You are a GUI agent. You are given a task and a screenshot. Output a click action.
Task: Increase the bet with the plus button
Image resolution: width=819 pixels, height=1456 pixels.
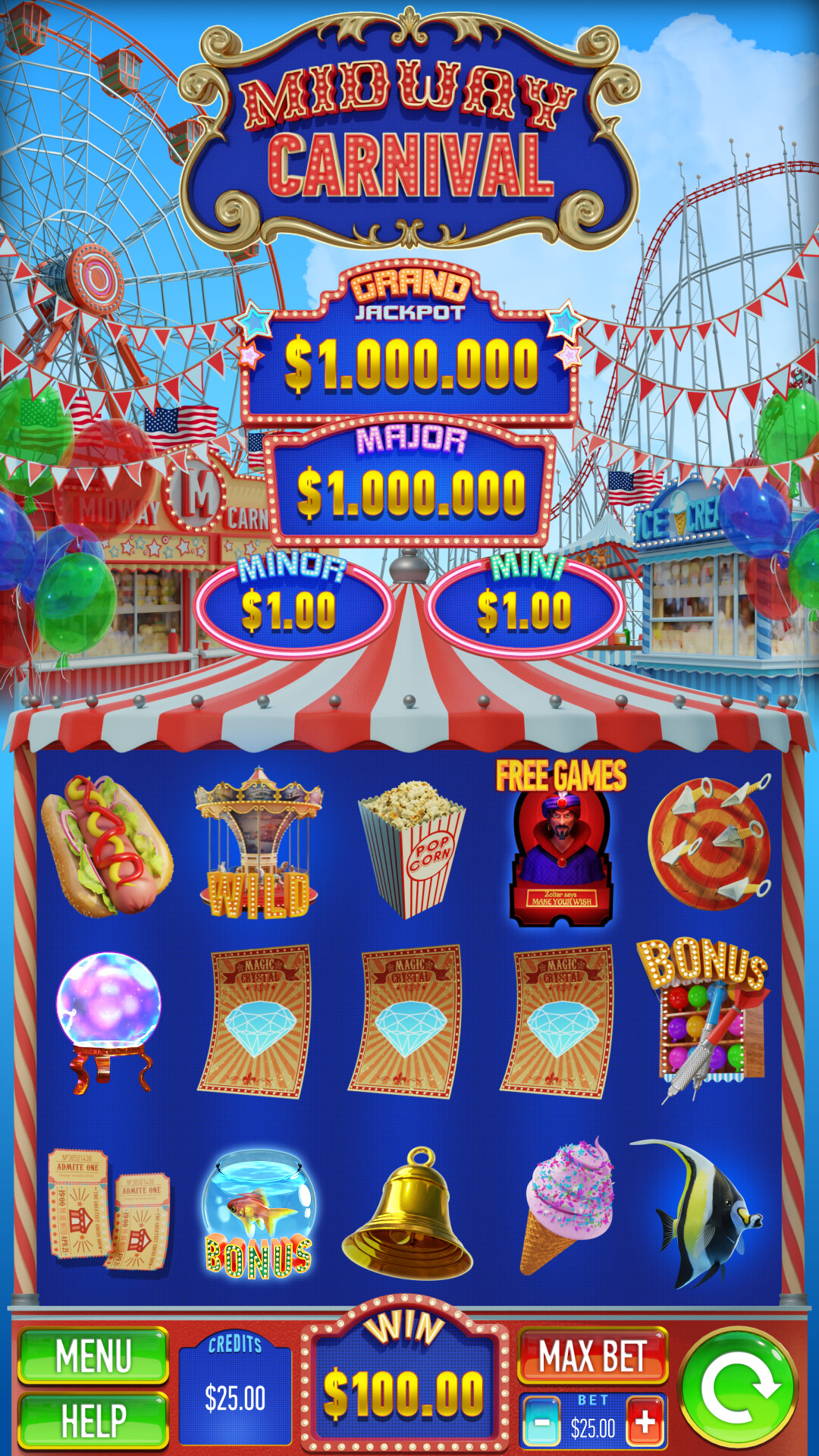tap(645, 1423)
